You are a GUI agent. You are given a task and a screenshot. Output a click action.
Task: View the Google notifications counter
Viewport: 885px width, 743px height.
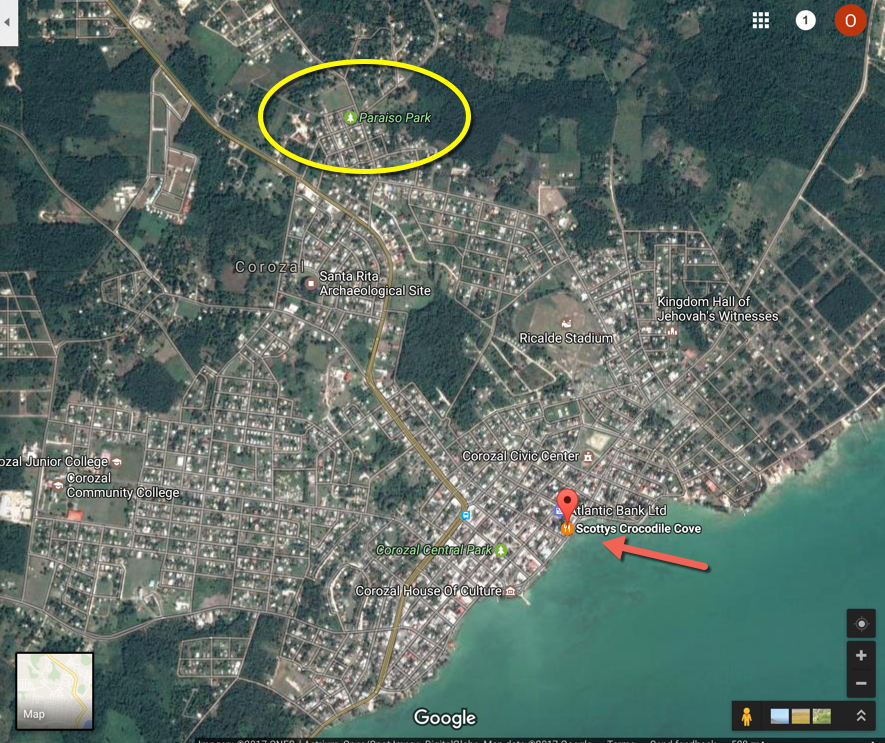click(x=805, y=21)
